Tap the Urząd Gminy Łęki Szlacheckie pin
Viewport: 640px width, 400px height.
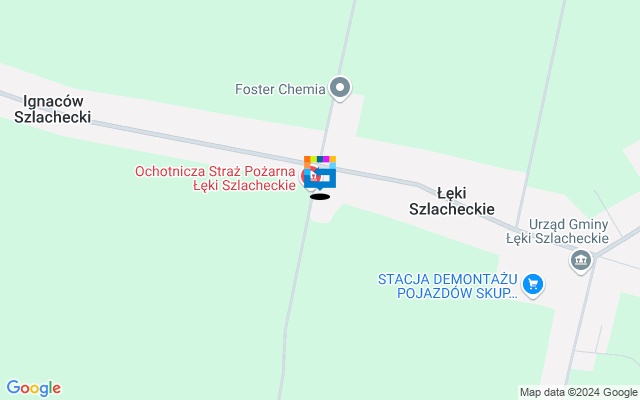[580, 261]
